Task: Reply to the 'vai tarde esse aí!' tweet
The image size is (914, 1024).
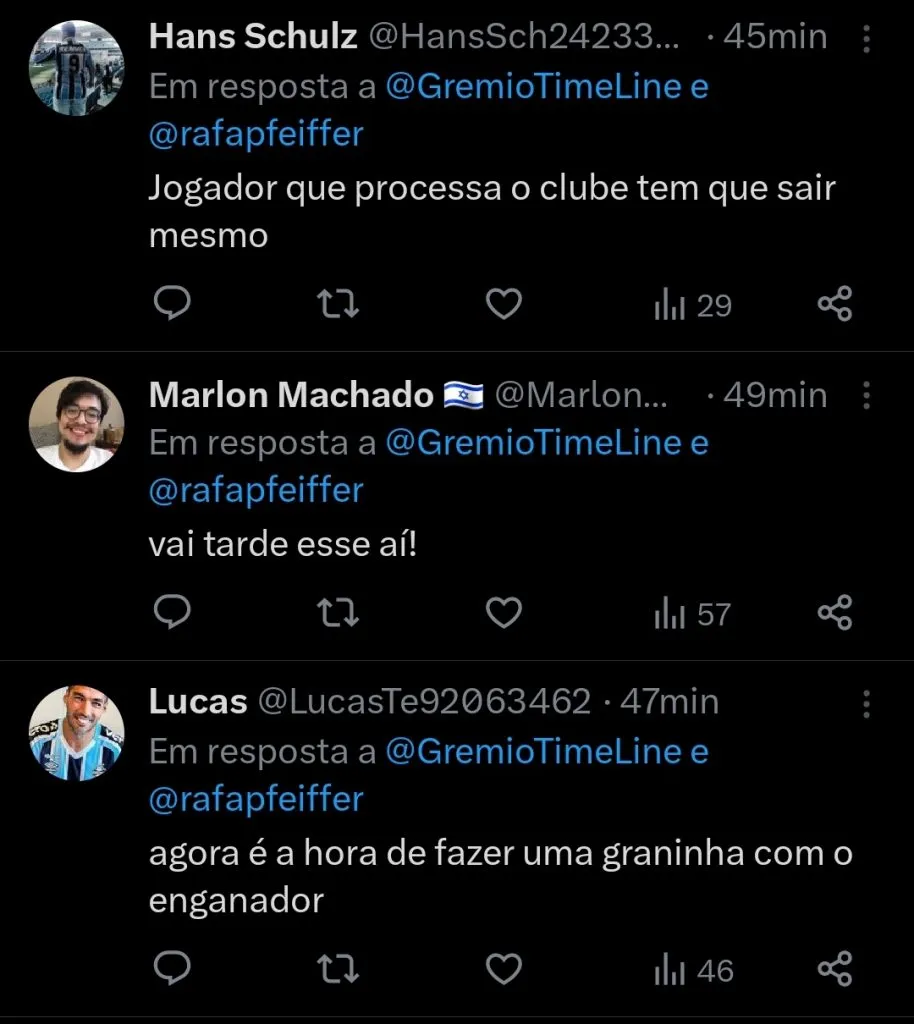Action: click(x=172, y=613)
